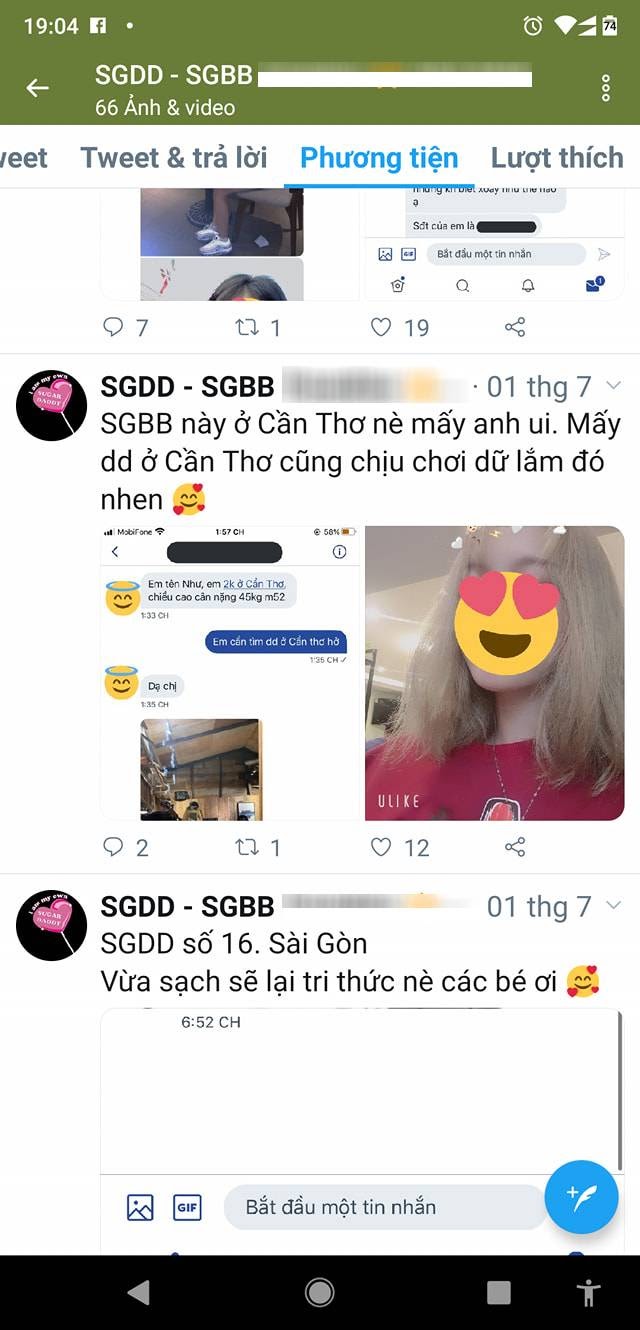Open the chat screenshot image in Cần Thơ tweet

point(230,673)
